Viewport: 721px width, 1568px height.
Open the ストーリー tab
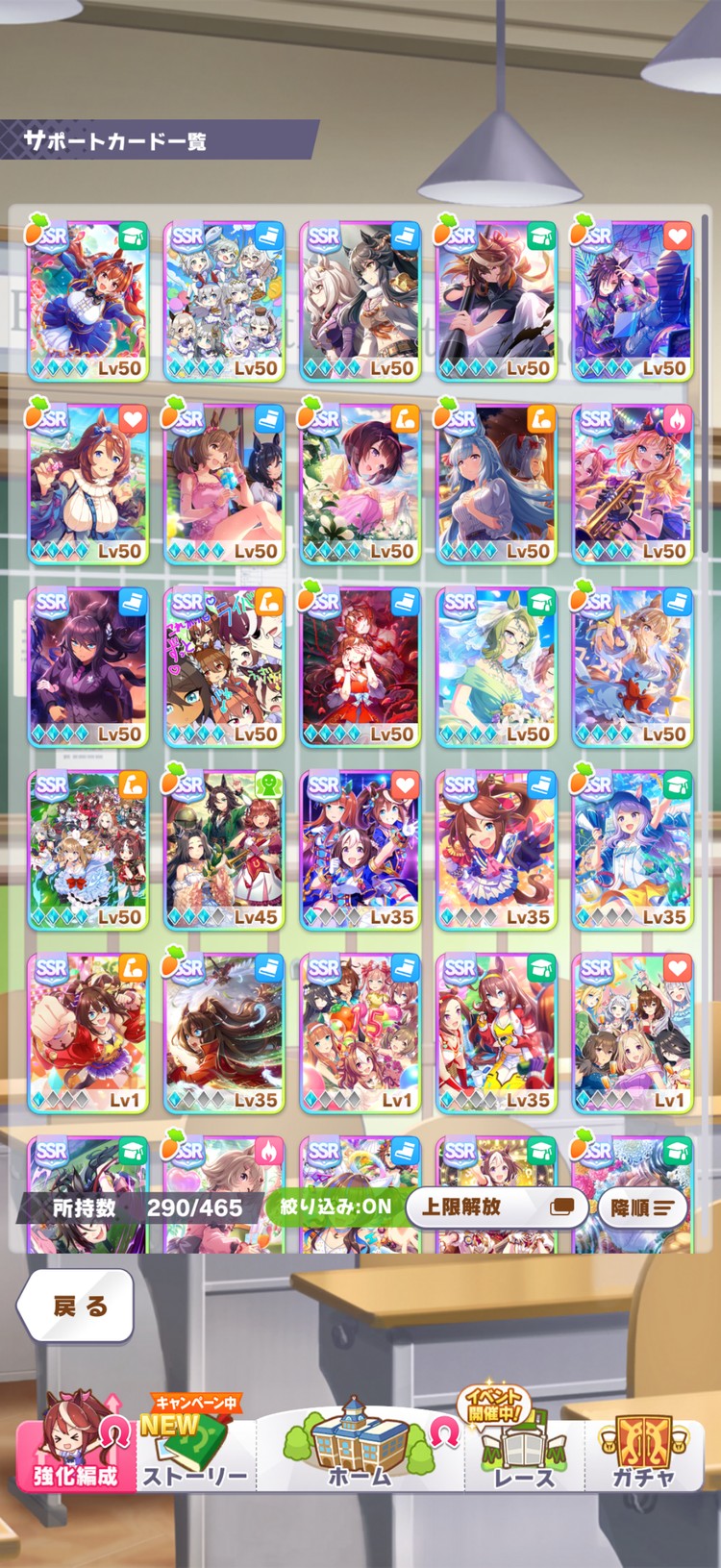pyautogui.click(x=195, y=1452)
